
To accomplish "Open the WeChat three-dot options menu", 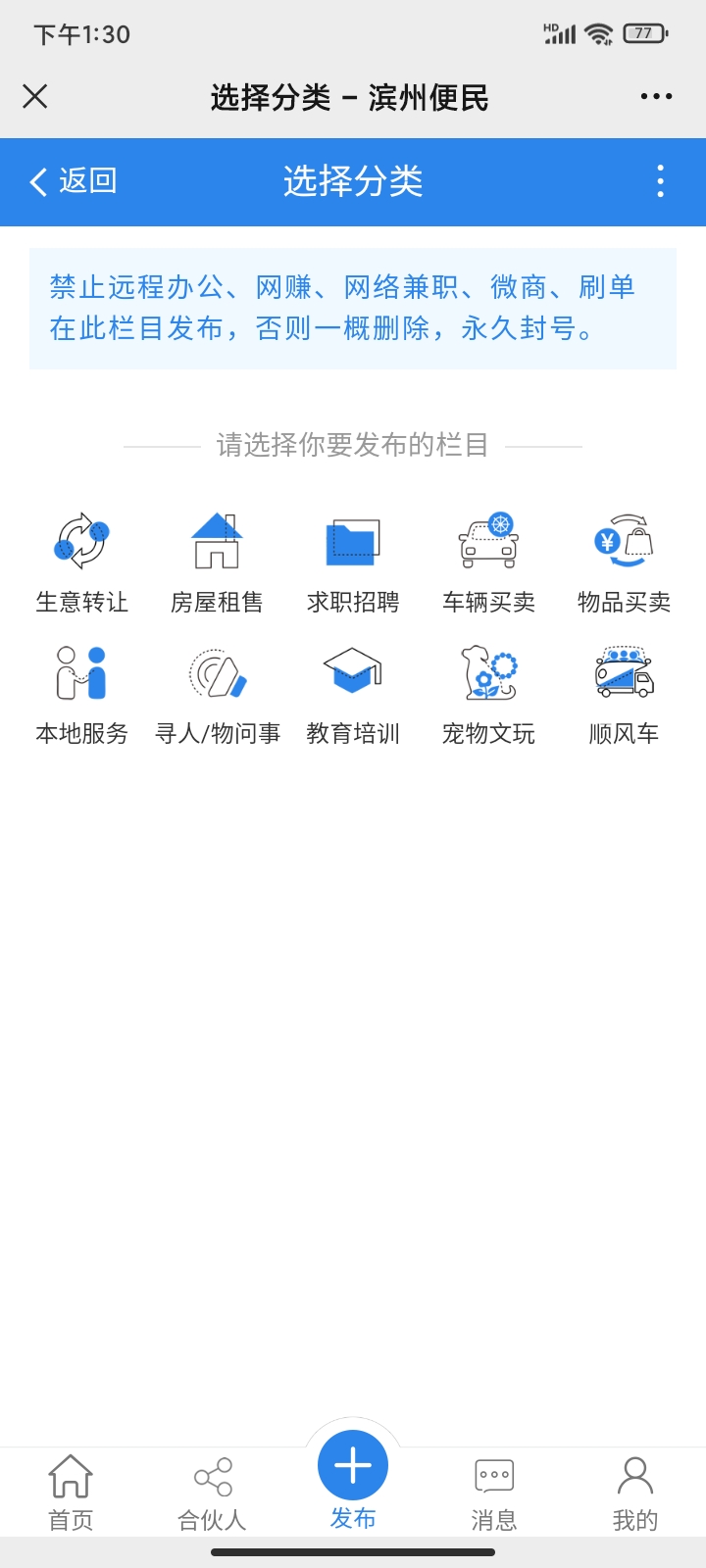I will point(655,96).
